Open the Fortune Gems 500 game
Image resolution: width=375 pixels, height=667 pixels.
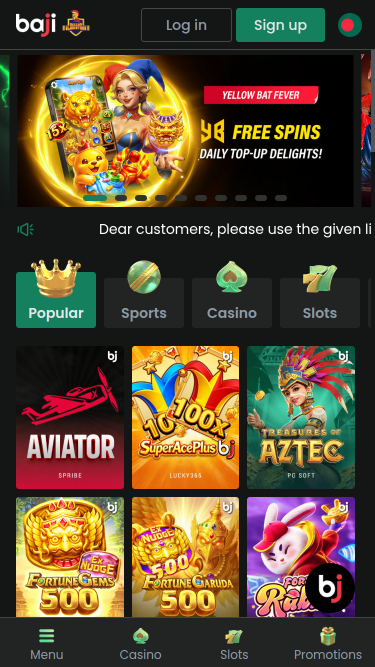[x=70, y=557]
